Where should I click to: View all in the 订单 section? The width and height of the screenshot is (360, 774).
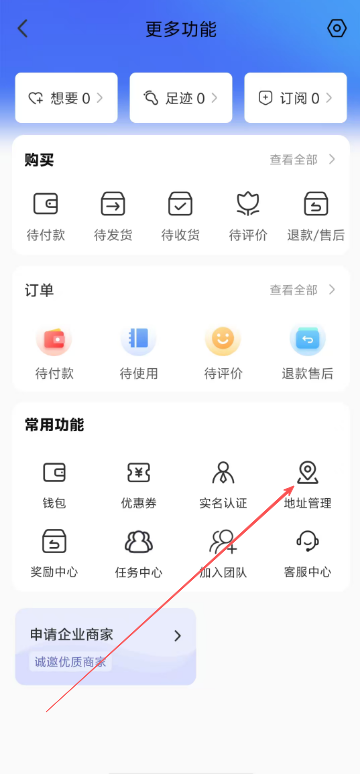tap(302, 290)
